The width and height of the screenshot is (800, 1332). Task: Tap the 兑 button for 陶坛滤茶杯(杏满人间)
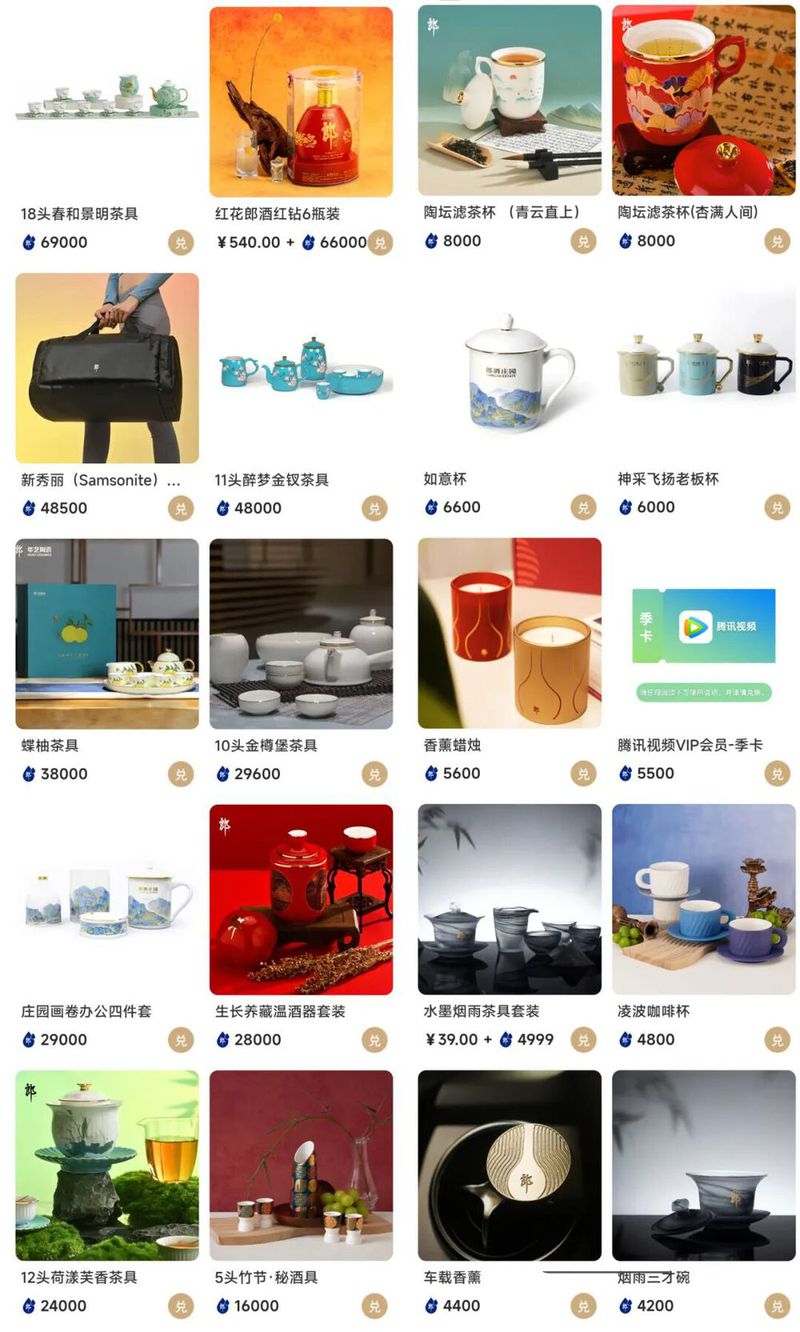777,241
